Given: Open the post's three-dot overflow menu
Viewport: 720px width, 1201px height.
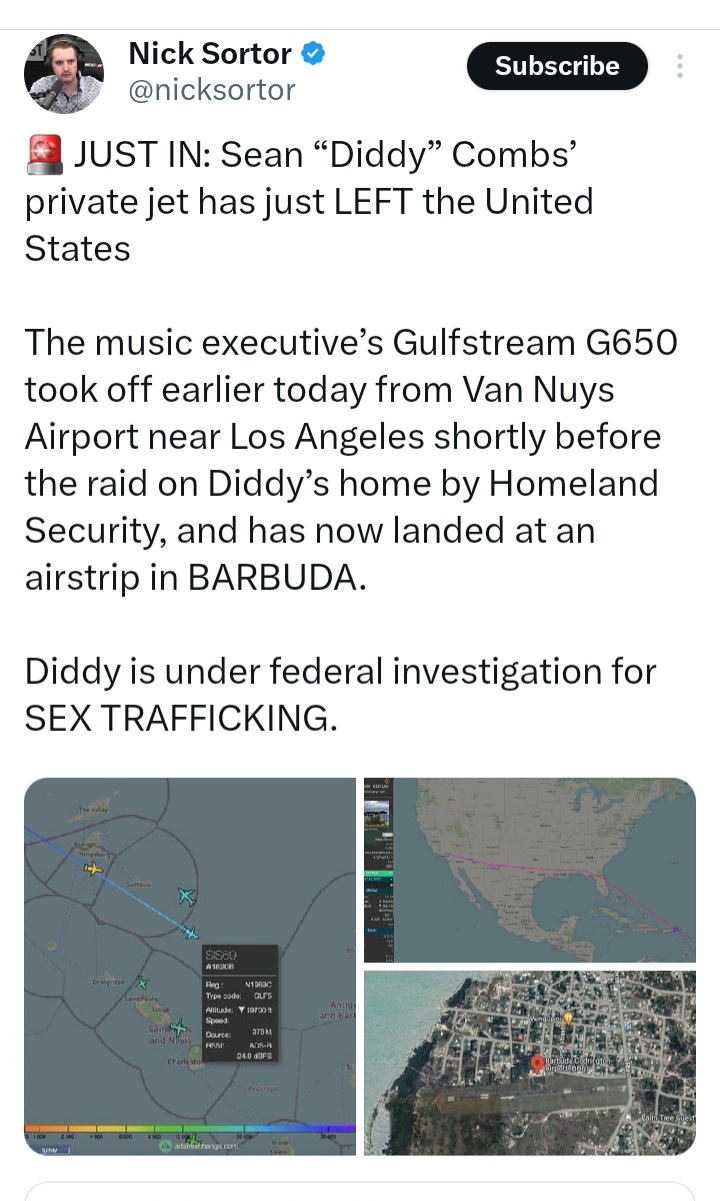Looking at the screenshot, I should [680, 66].
